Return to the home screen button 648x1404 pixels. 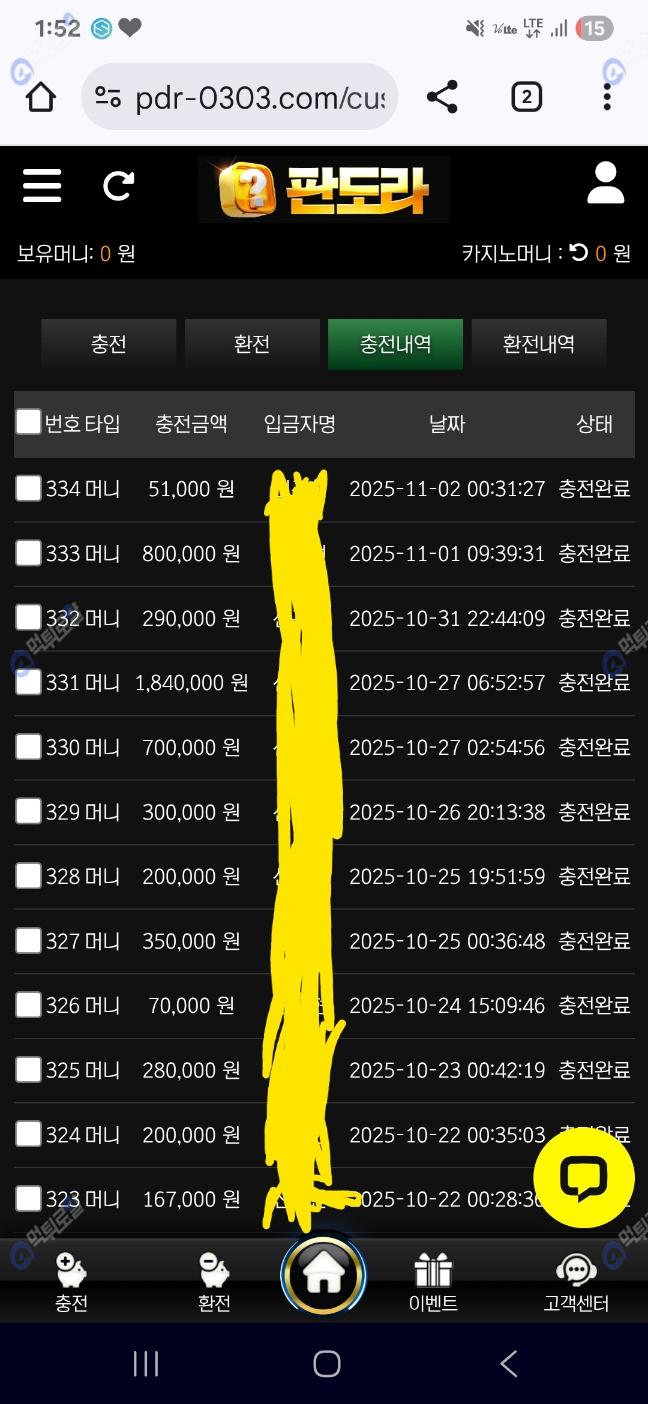(323, 1275)
